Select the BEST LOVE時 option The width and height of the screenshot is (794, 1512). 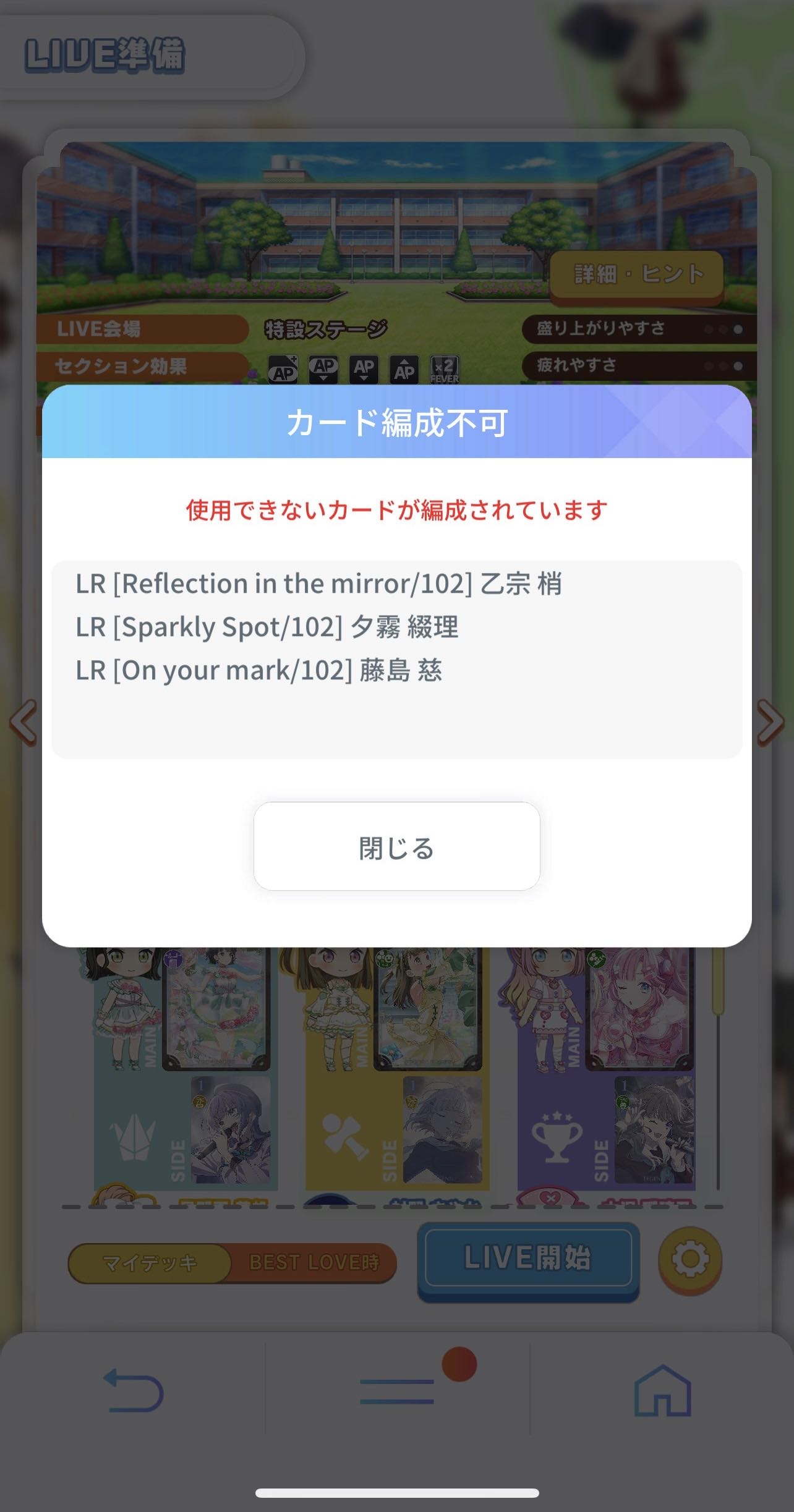314,1262
